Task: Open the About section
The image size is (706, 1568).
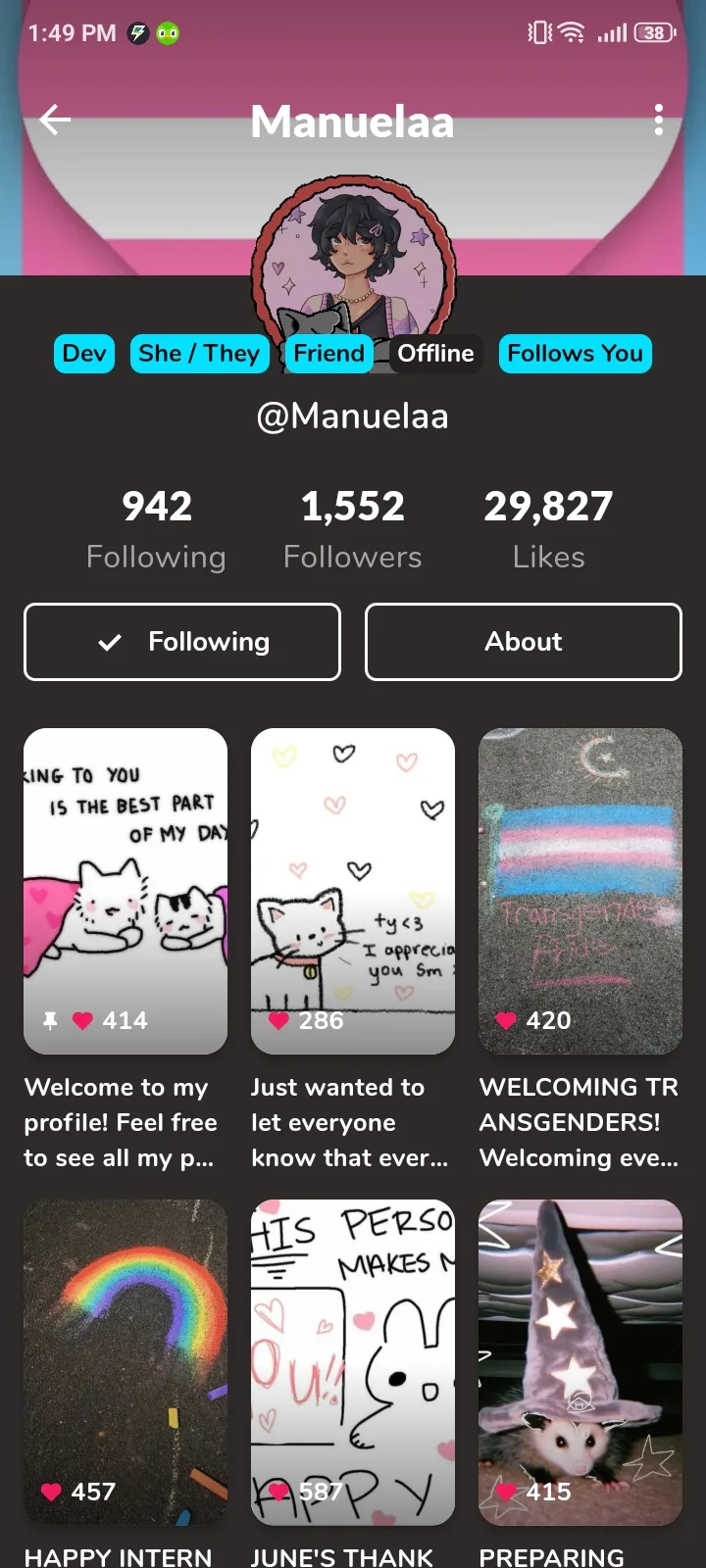Action: [524, 642]
